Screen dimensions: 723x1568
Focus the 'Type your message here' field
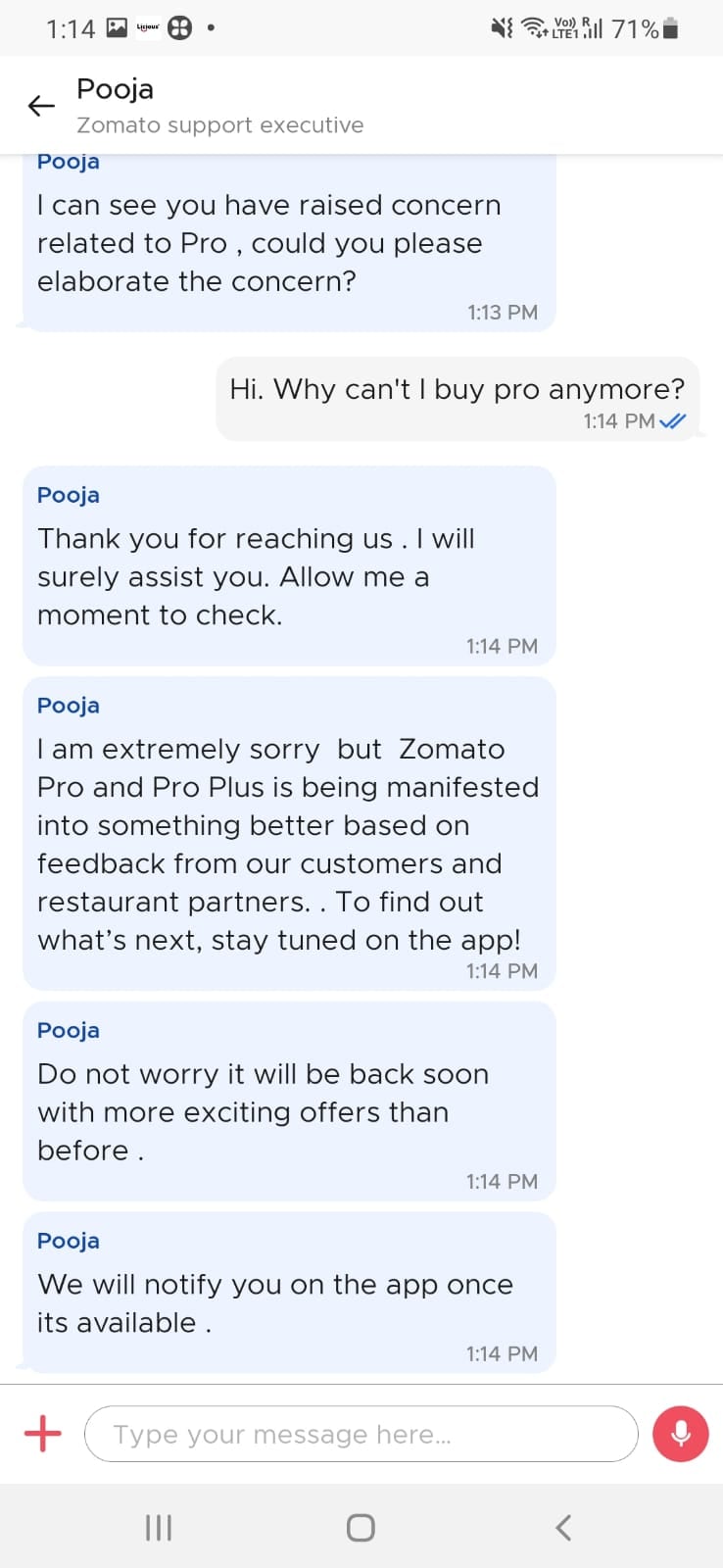(361, 1434)
